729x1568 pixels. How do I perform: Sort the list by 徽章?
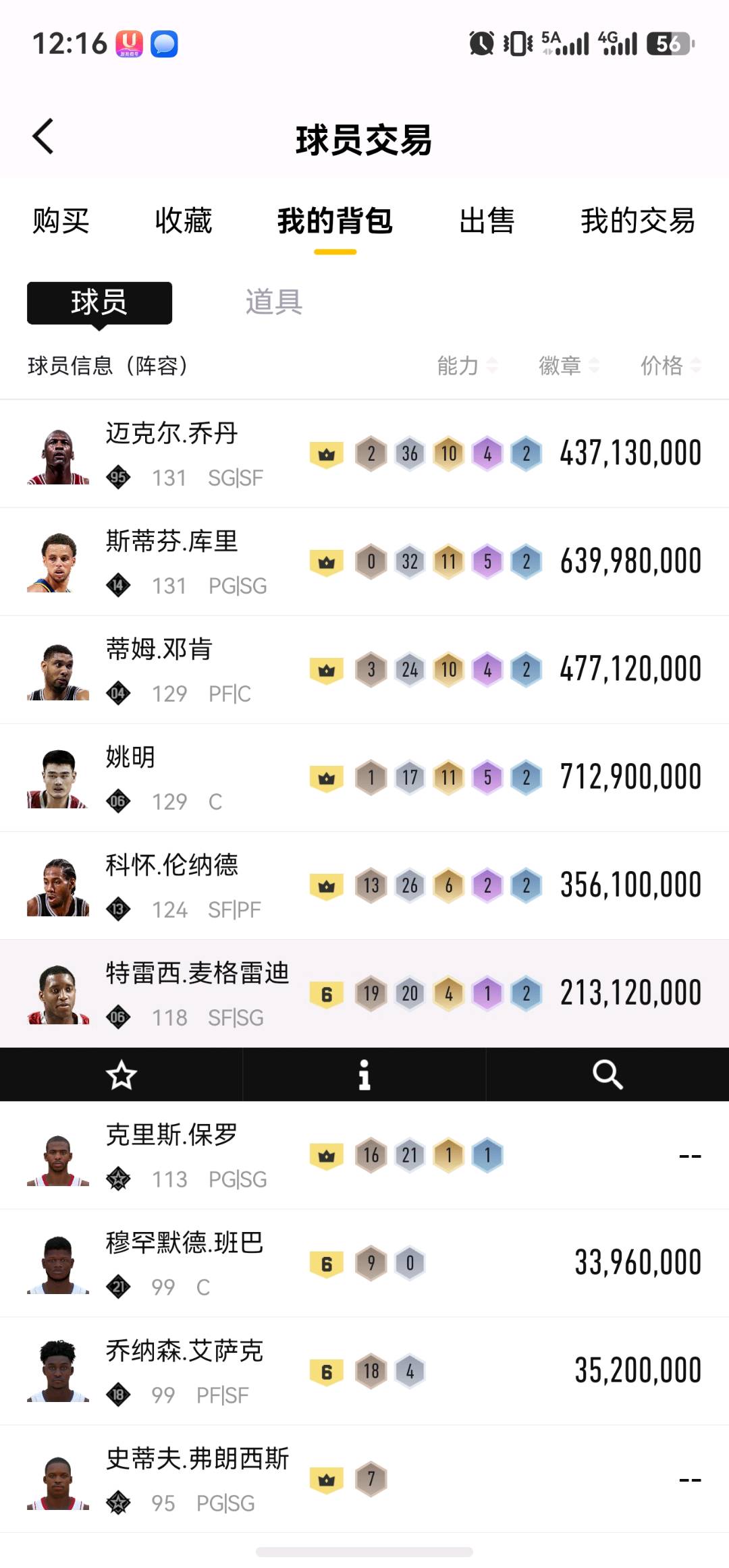pyautogui.click(x=568, y=366)
